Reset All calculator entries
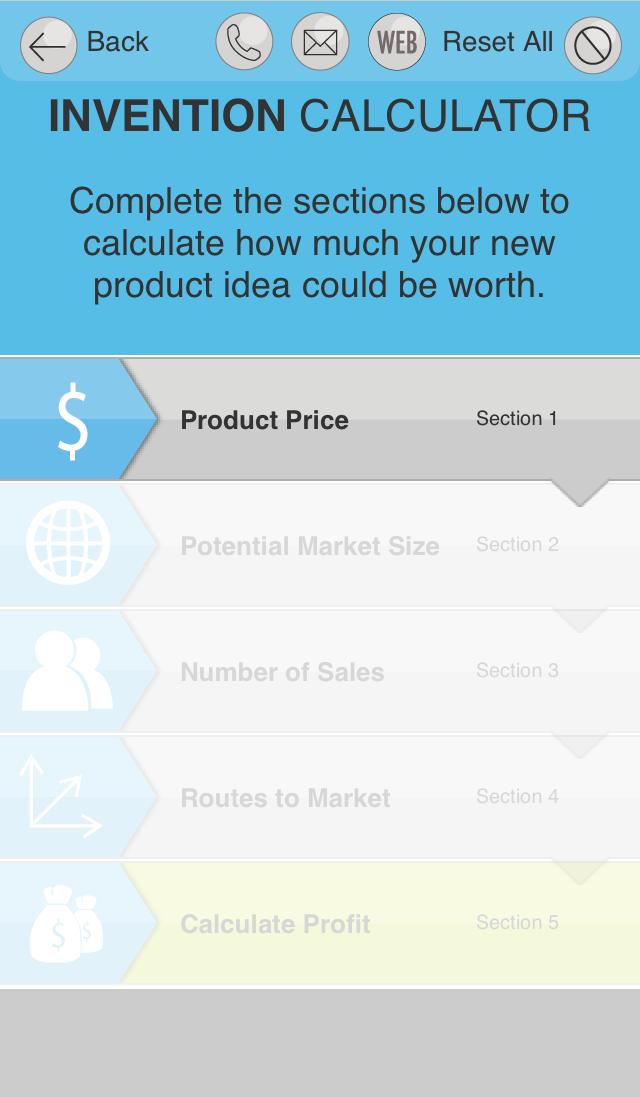640x1097 pixels. point(592,45)
